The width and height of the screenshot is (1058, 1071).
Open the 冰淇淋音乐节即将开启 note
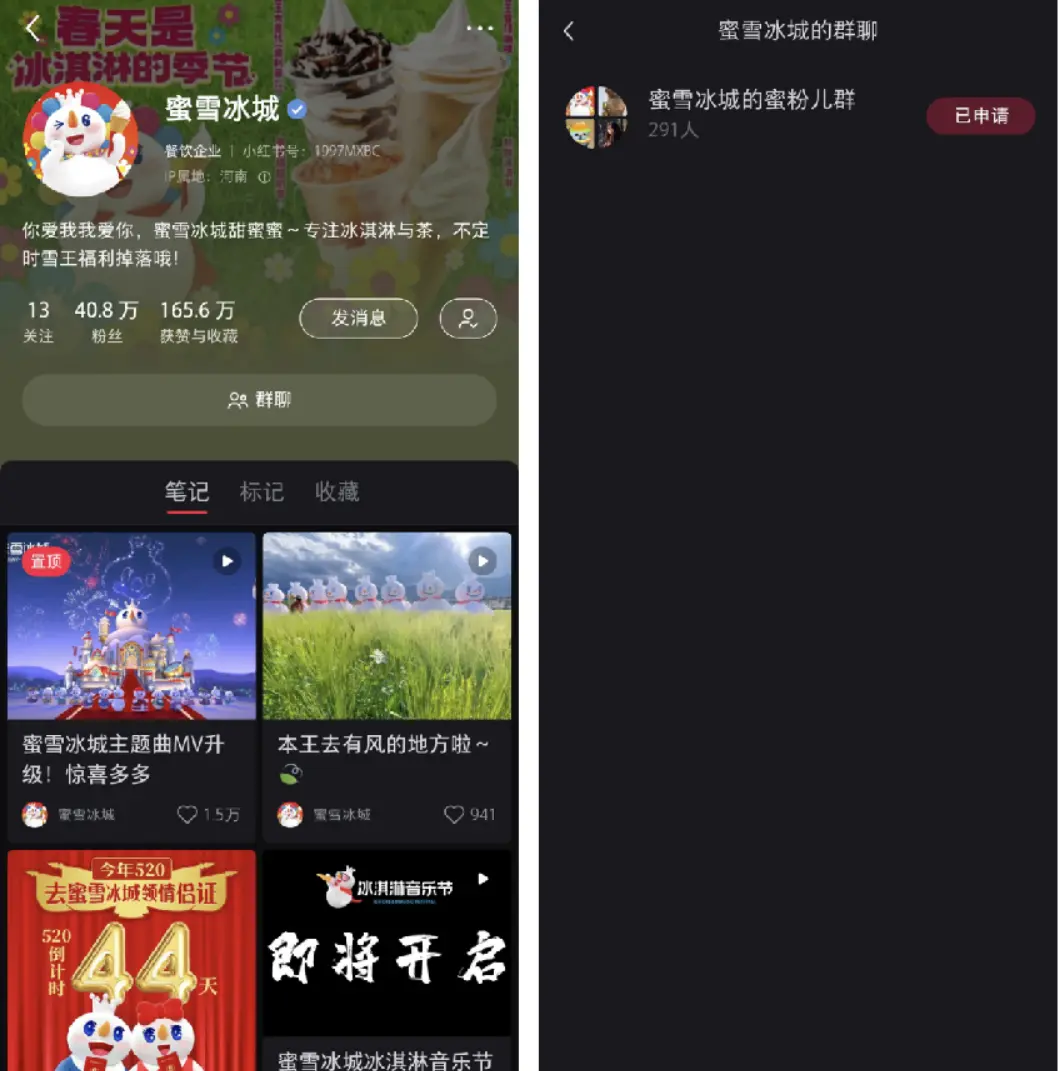pos(387,945)
